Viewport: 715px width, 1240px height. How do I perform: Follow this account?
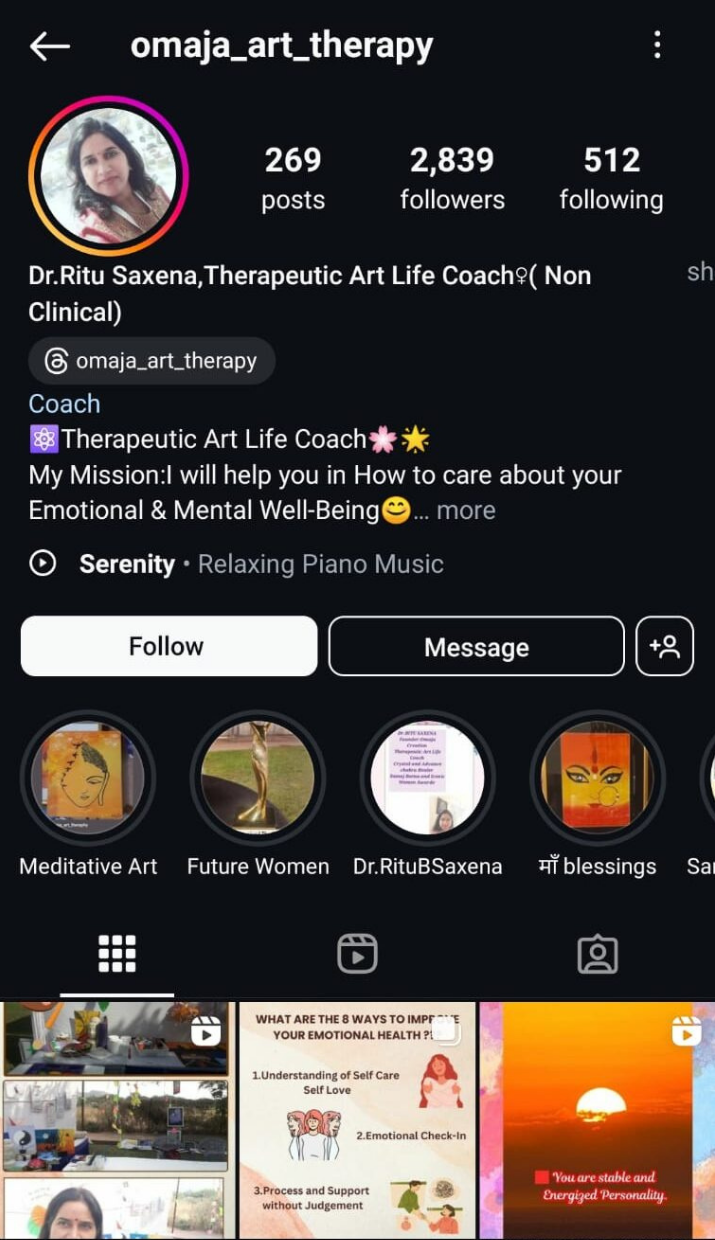pyautogui.click(x=168, y=646)
